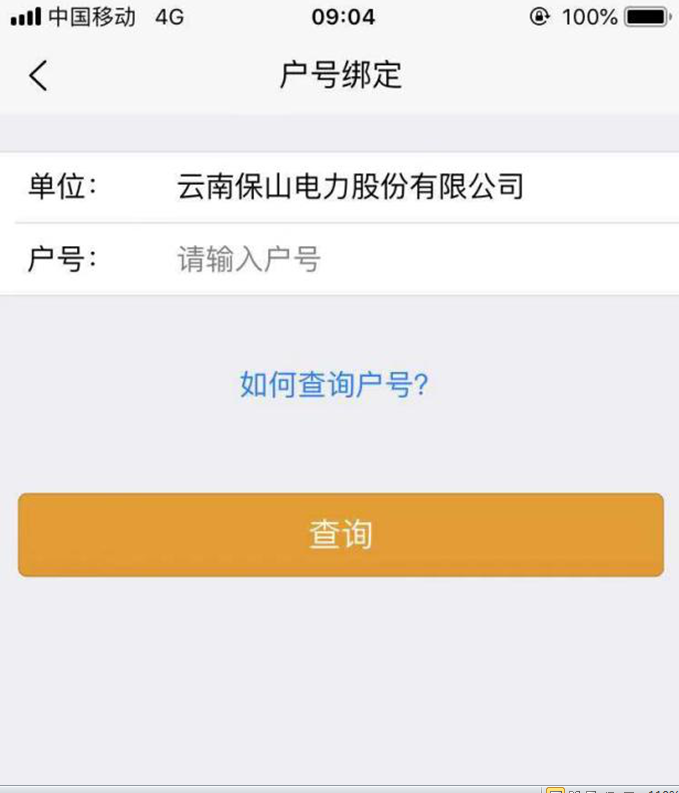Go back from 户号绑定 page

point(38,76)
